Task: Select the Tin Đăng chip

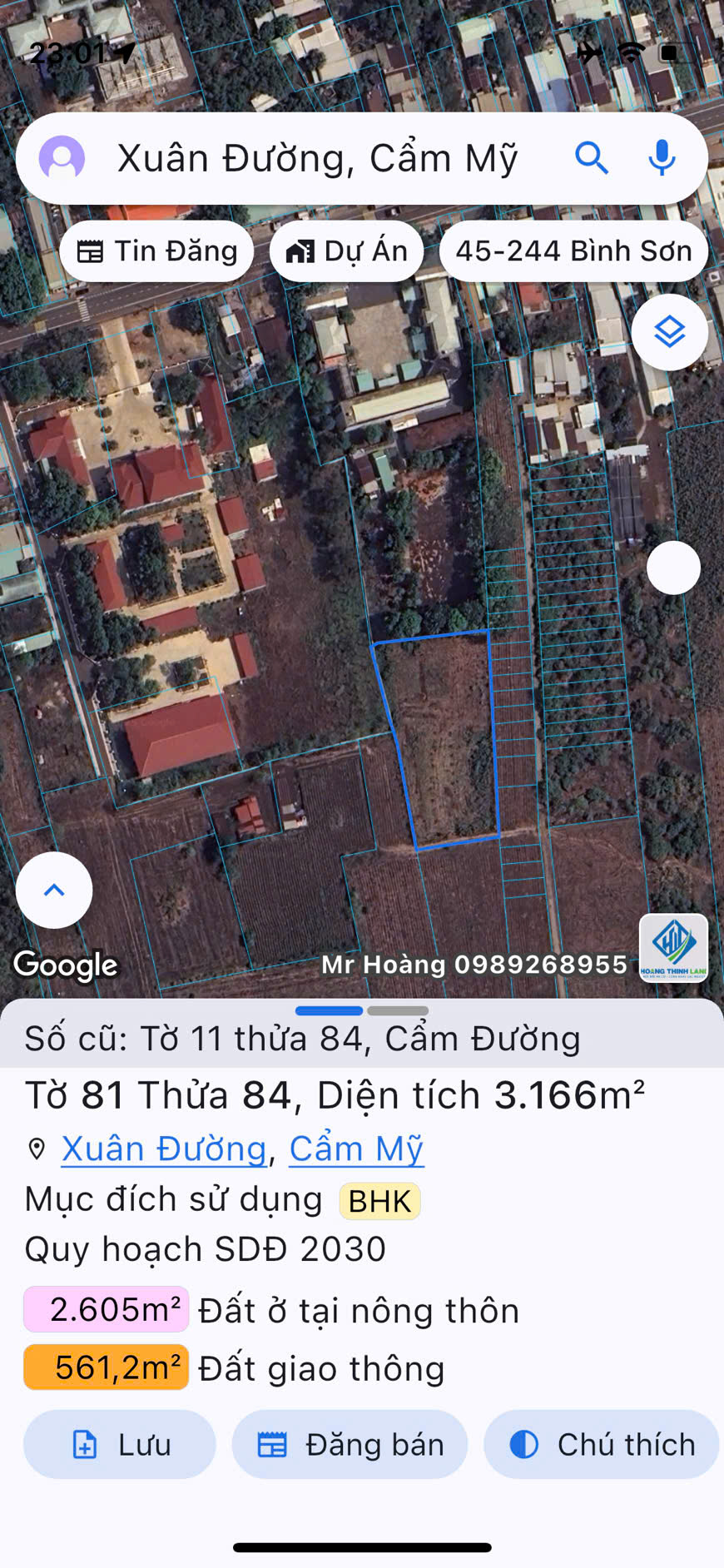Action: (157, 251)
